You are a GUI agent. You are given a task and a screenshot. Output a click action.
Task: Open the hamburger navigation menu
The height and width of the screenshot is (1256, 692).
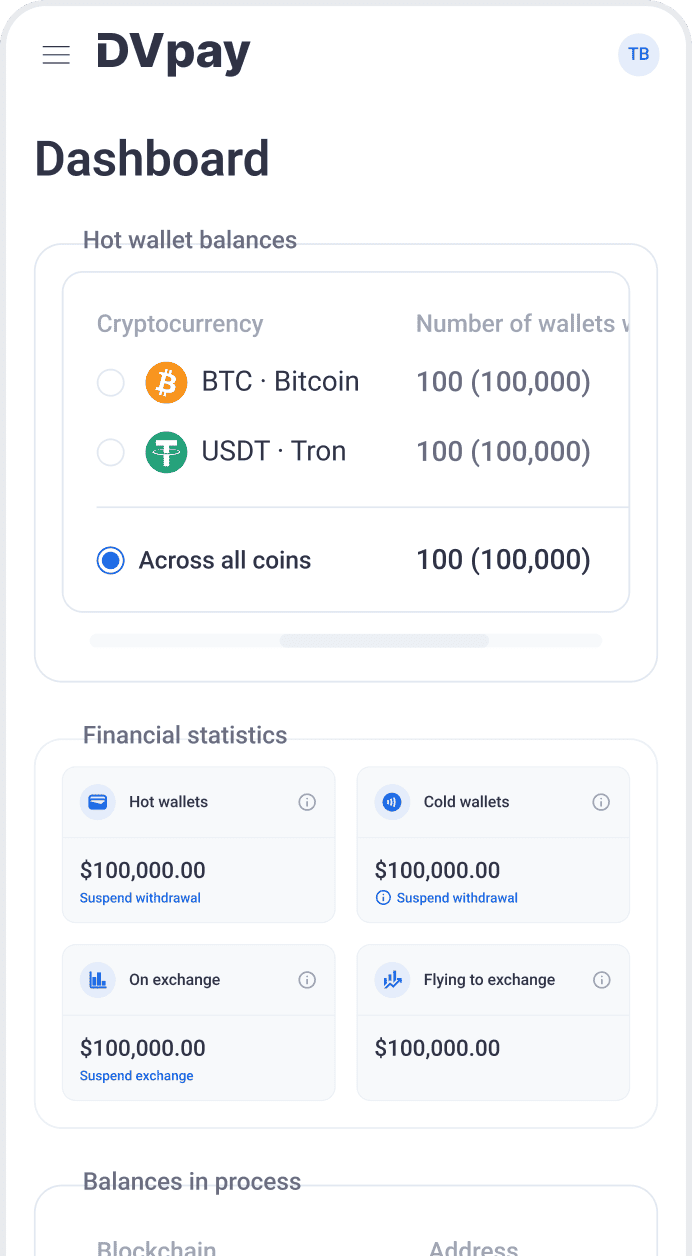point(56,55)
